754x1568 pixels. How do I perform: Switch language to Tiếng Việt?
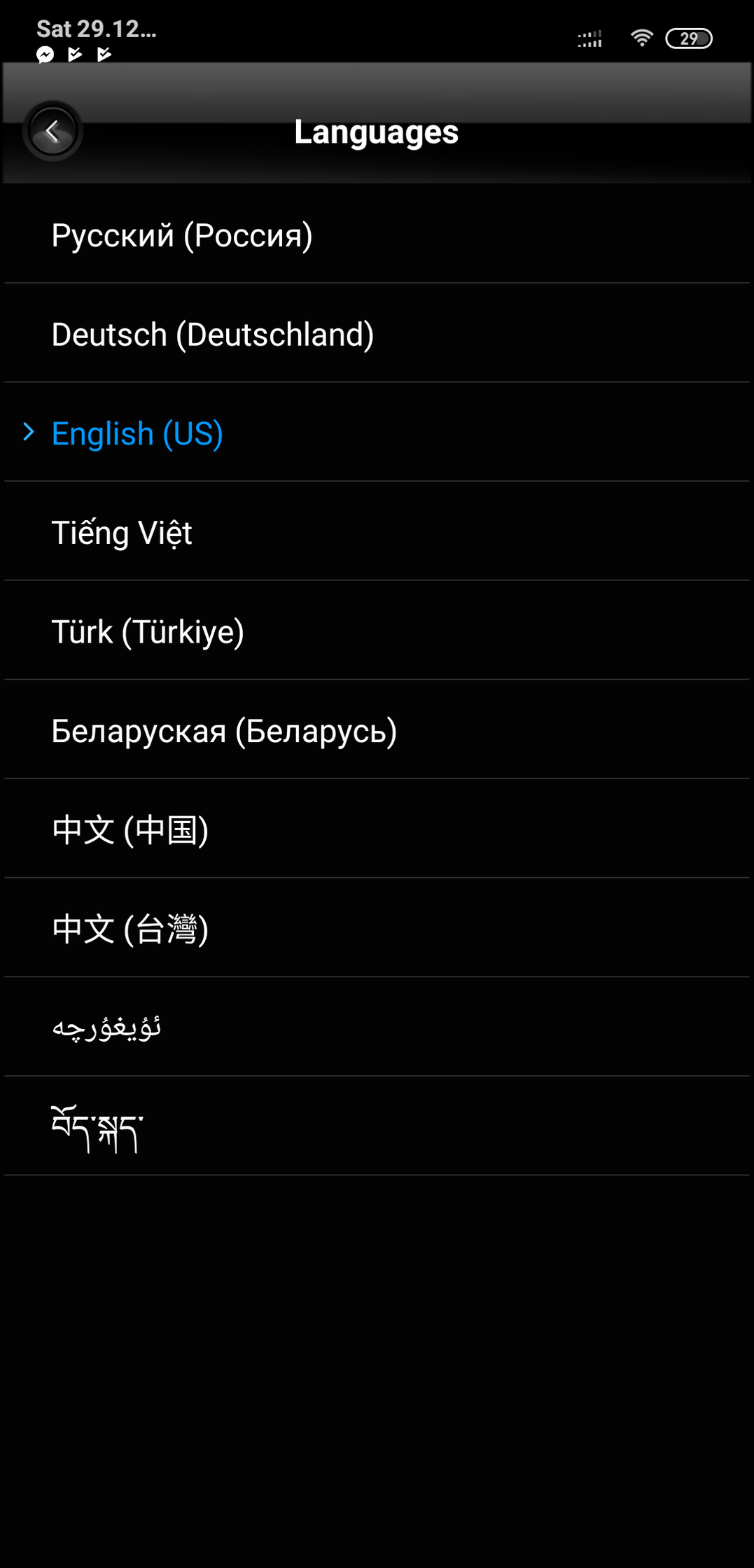pyautogui.click(x=377, y=532)
